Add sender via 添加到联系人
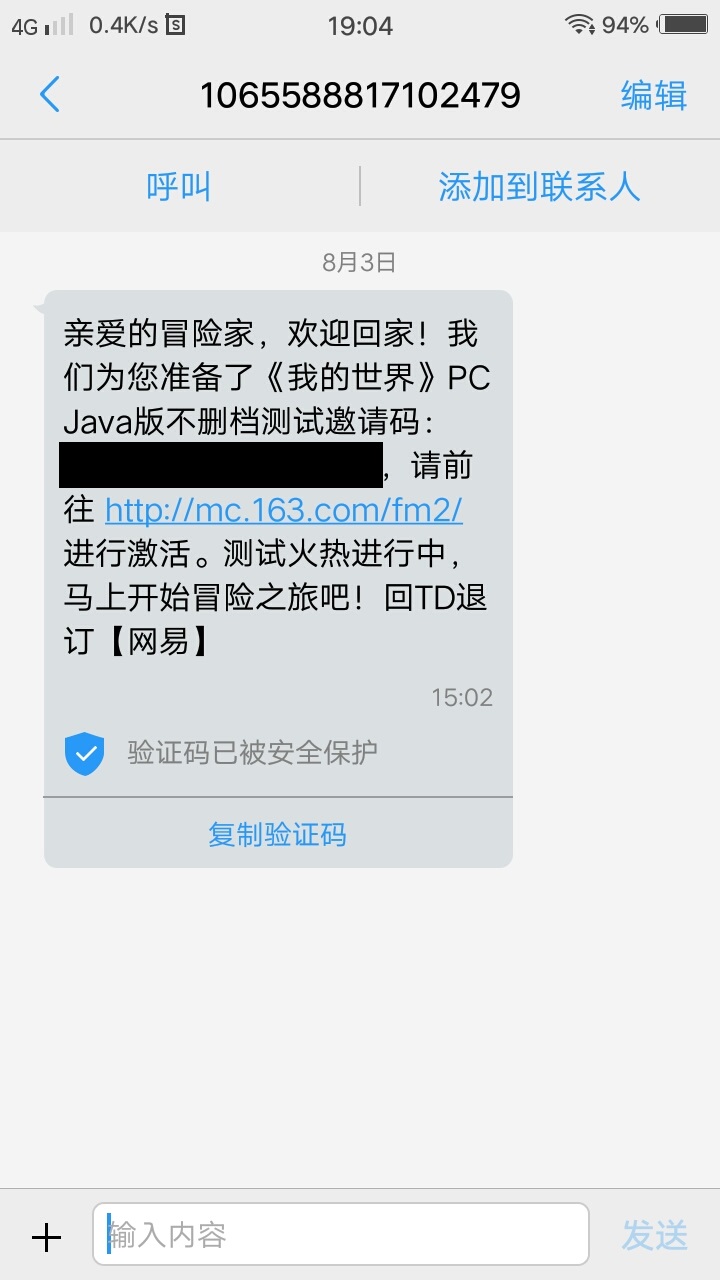720x1280 pixels. 539,187
